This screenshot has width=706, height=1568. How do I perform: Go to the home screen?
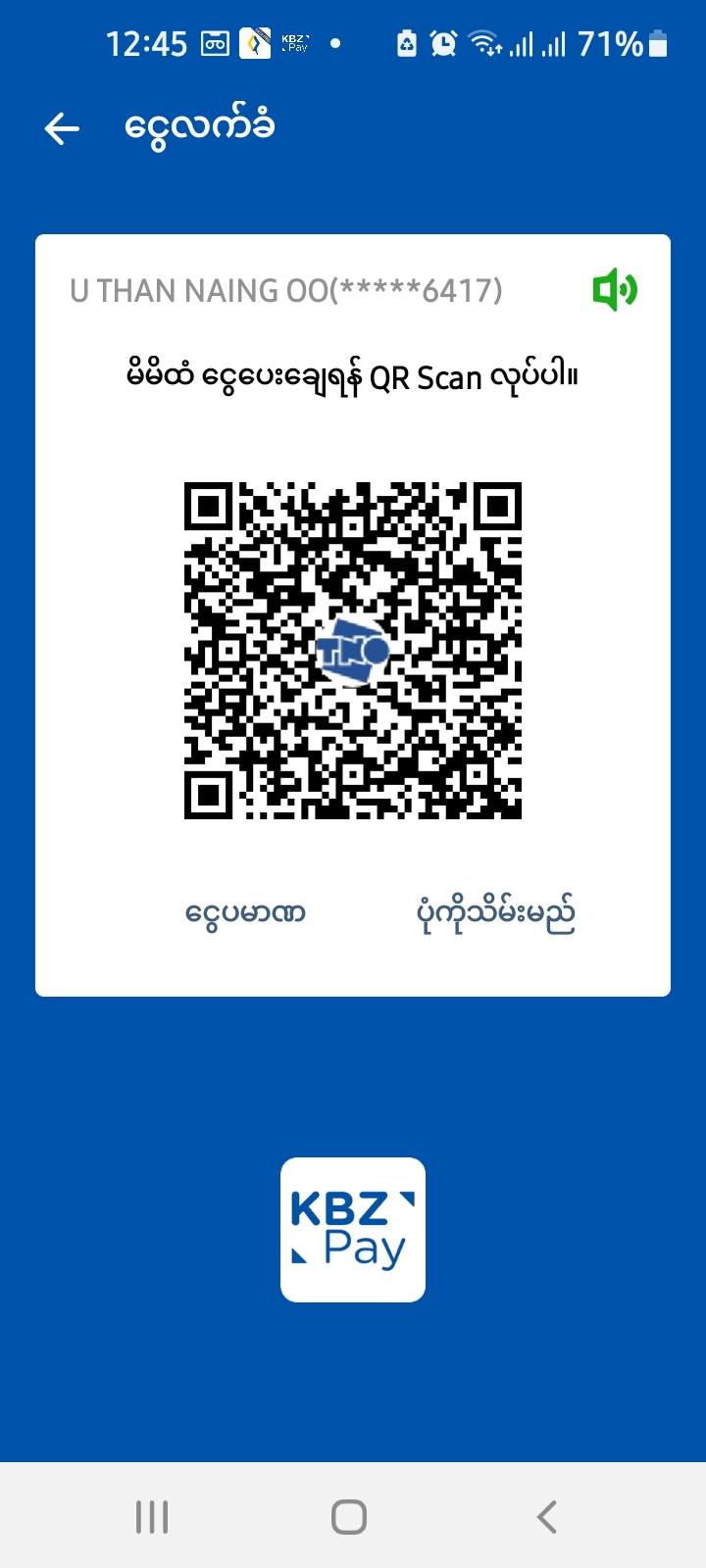pos(349,1517)
